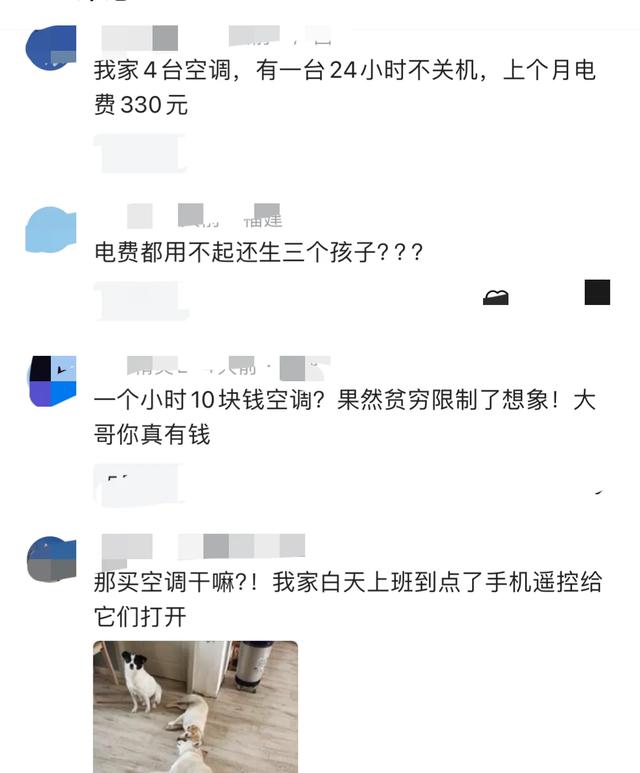
Task: Open avatar of the 手机遥控 commenter
Action: (51, 559)
